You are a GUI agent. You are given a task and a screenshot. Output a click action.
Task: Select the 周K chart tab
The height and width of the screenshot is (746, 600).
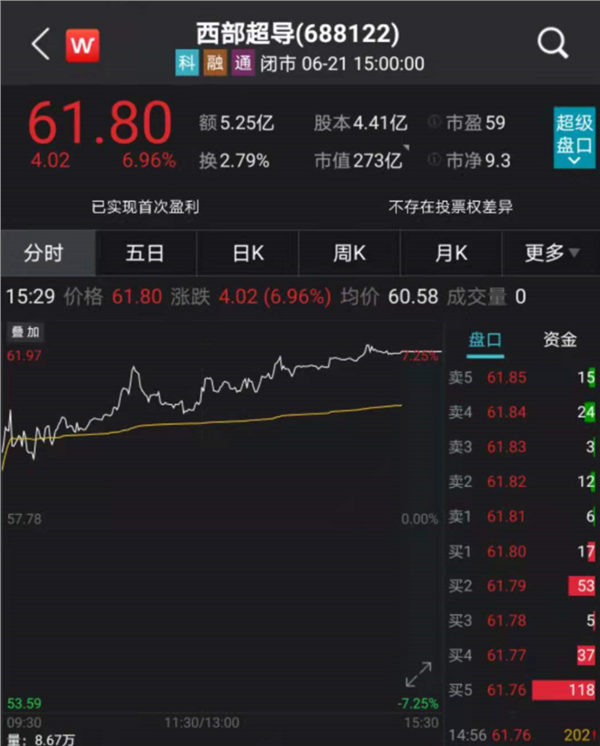349,254
